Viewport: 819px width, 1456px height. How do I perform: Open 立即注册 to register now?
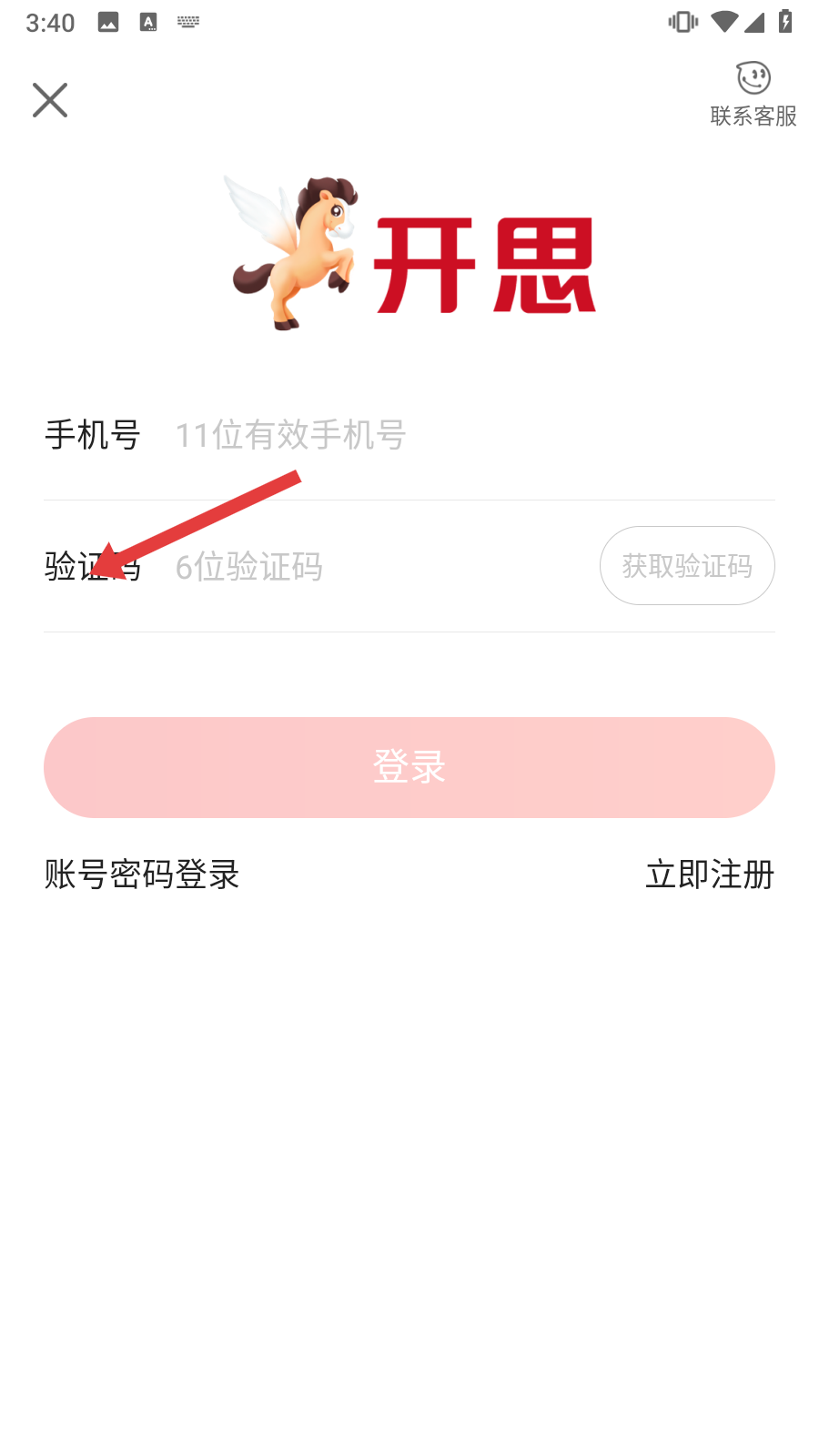(x=710, y=875)
